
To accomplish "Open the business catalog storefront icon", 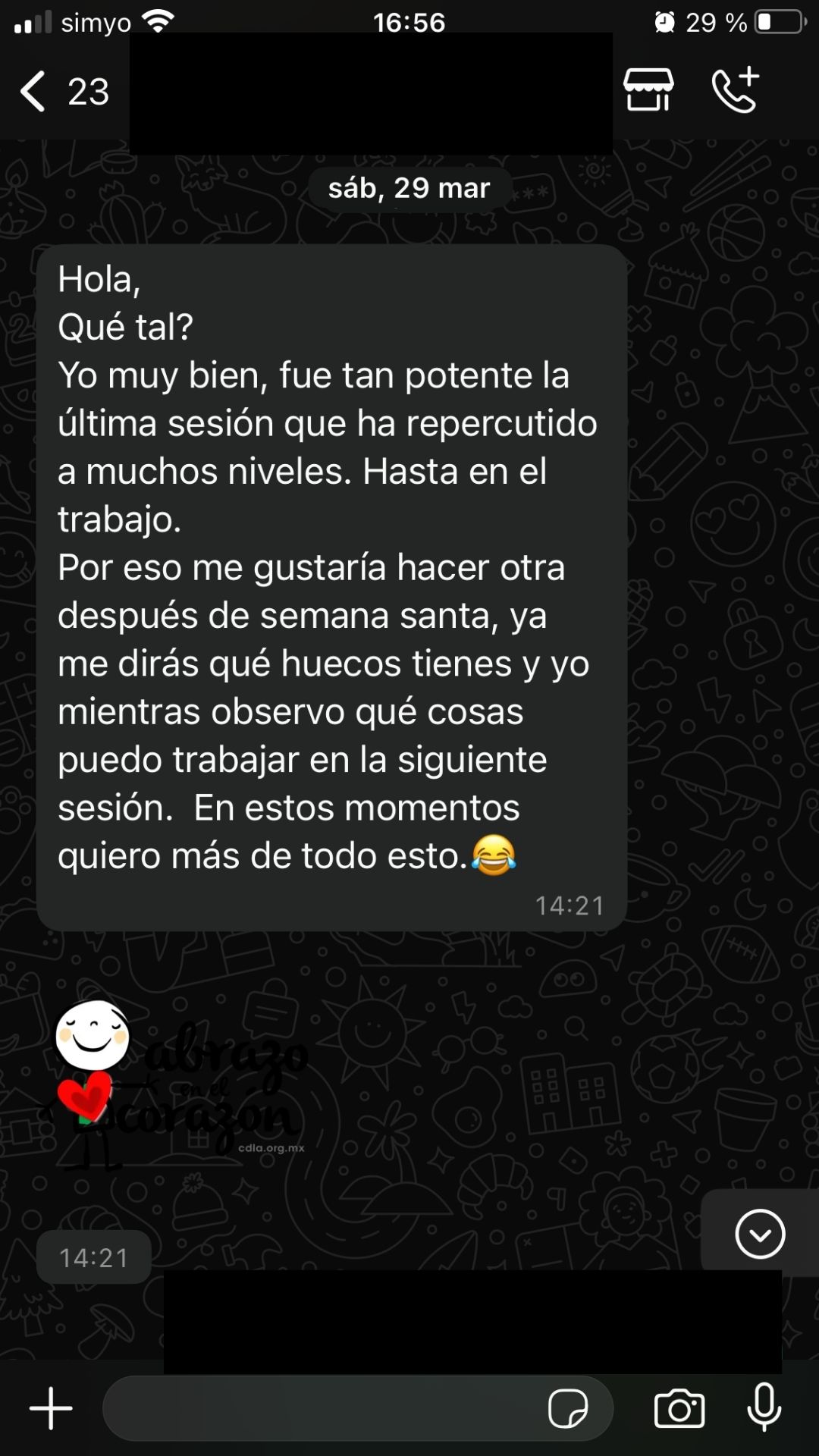I will click(648, 90).
